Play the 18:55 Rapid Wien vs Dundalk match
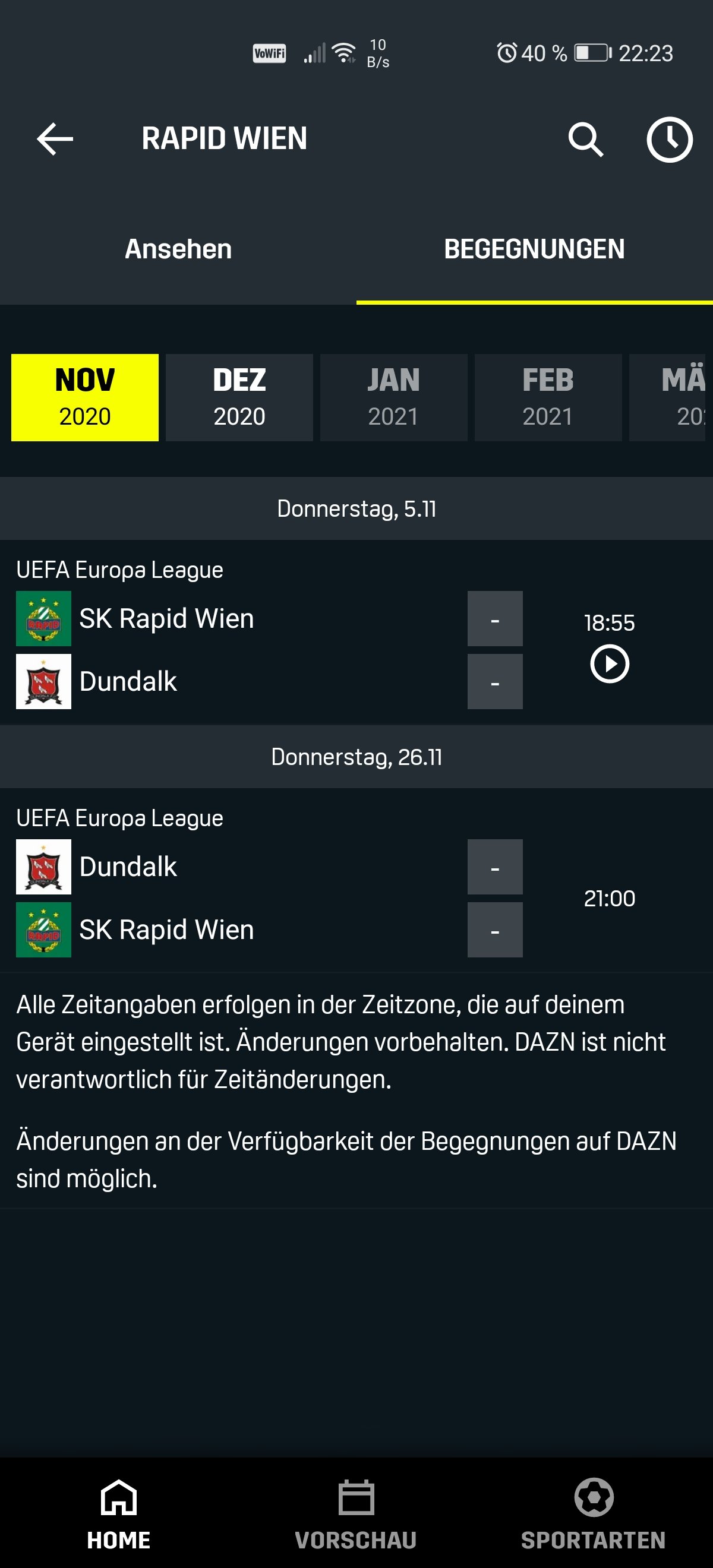Screen dimensions: 713x1568 (610, 664)
